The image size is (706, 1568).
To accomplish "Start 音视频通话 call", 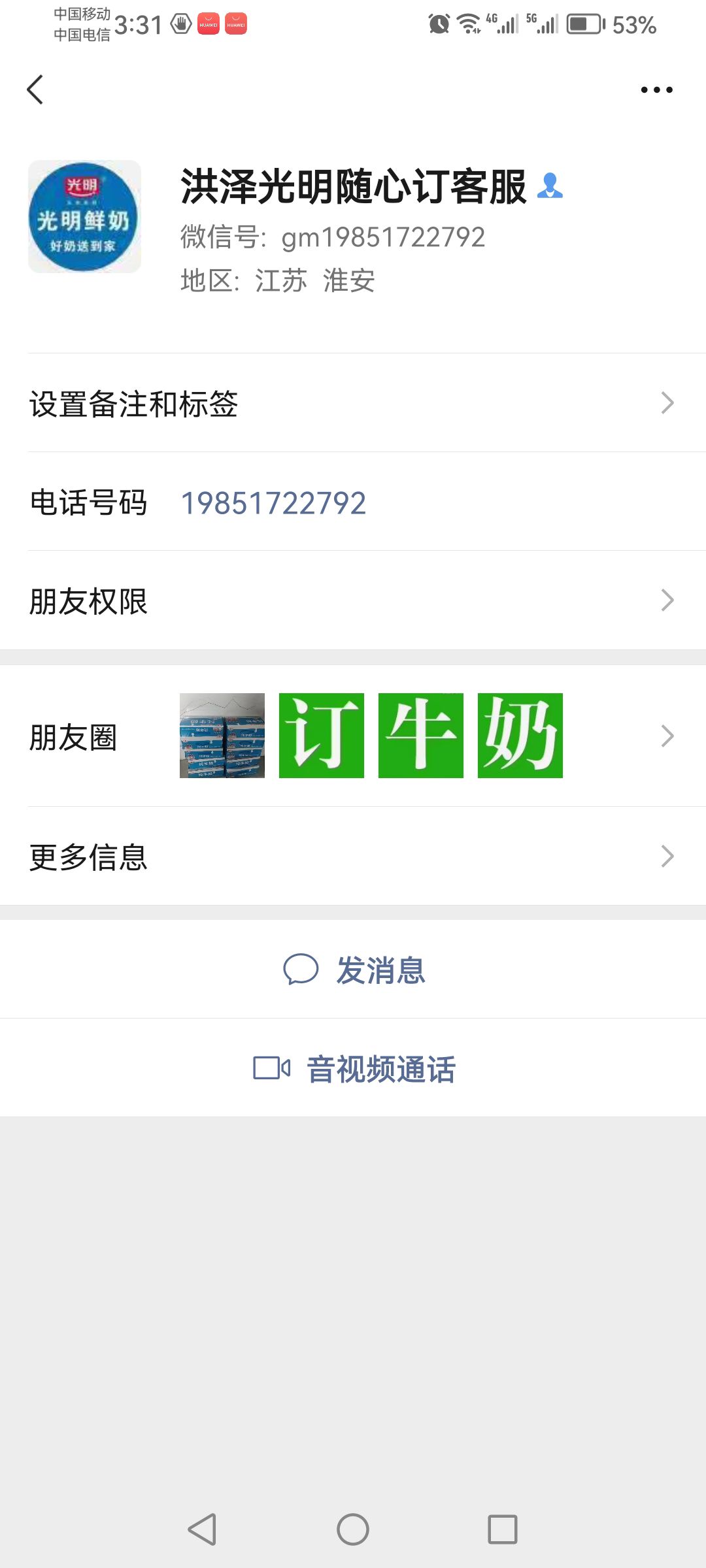I will pyautogui.click(x=353, y=1068).
